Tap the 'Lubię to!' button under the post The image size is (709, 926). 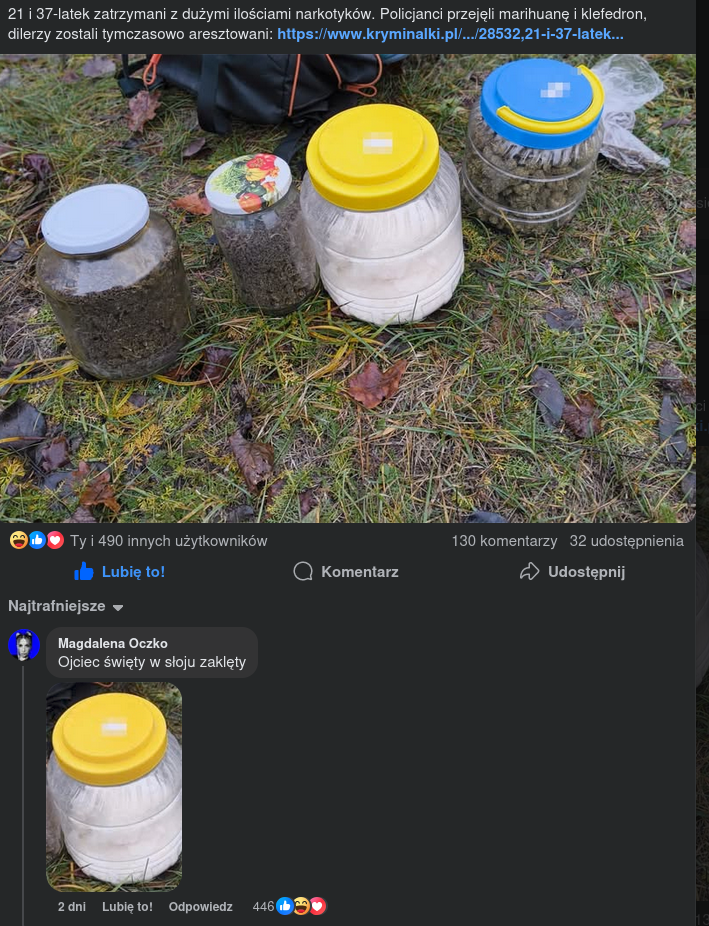tap(120, 572)
